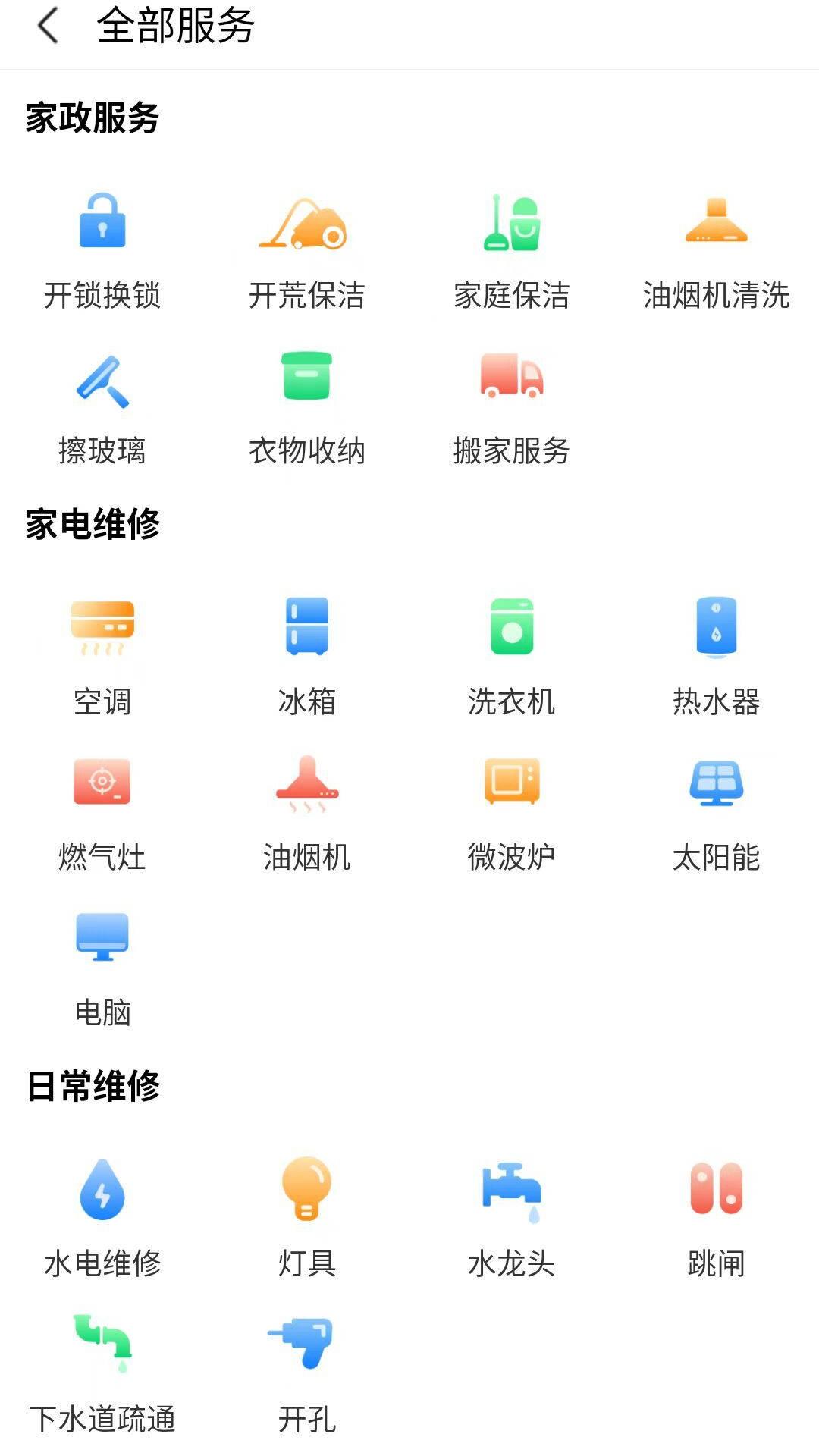819x1456 pixels.
Task: Open 灯具 lighting repair
Action: (307, 1219)
